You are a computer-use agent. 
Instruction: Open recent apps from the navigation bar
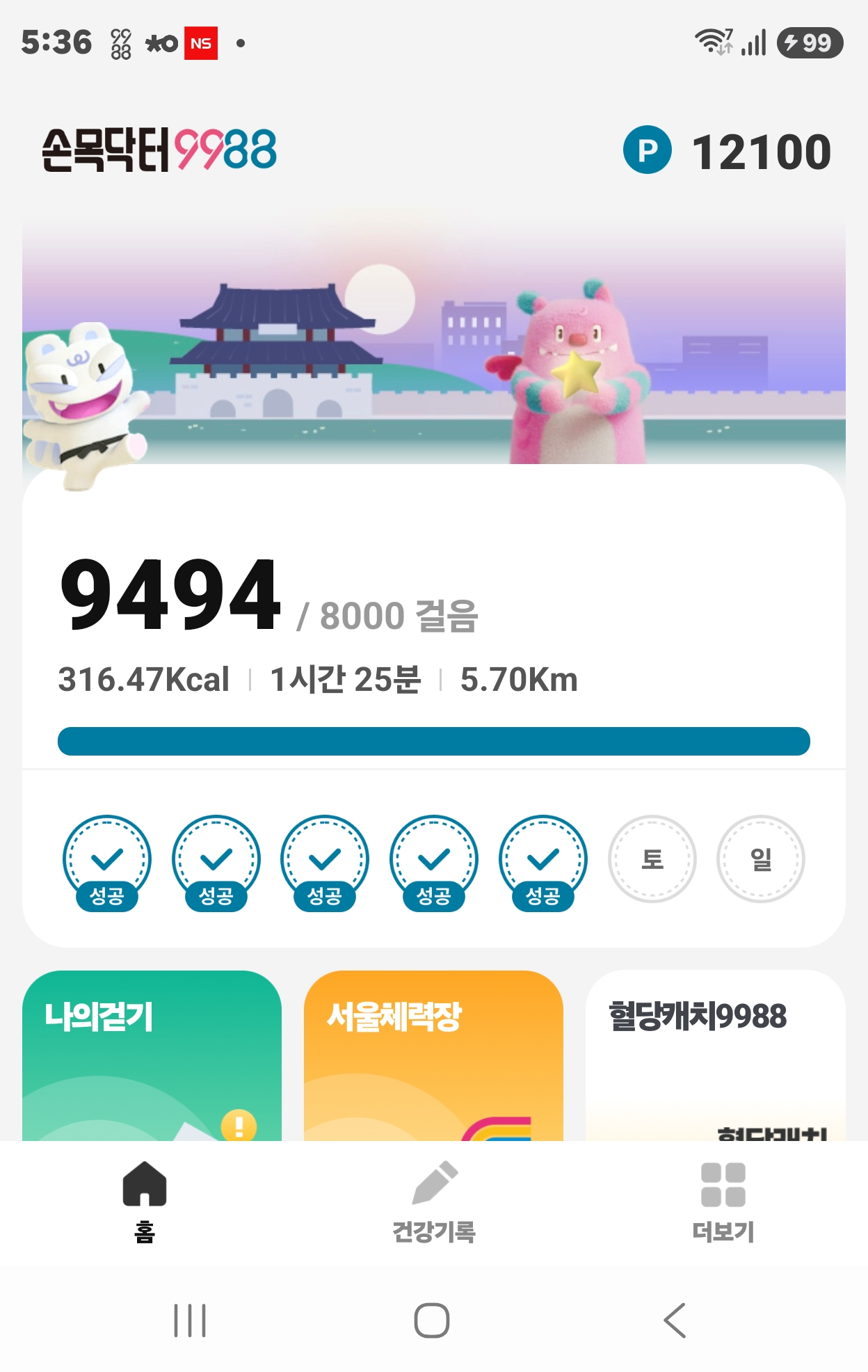pos(190,1320)
